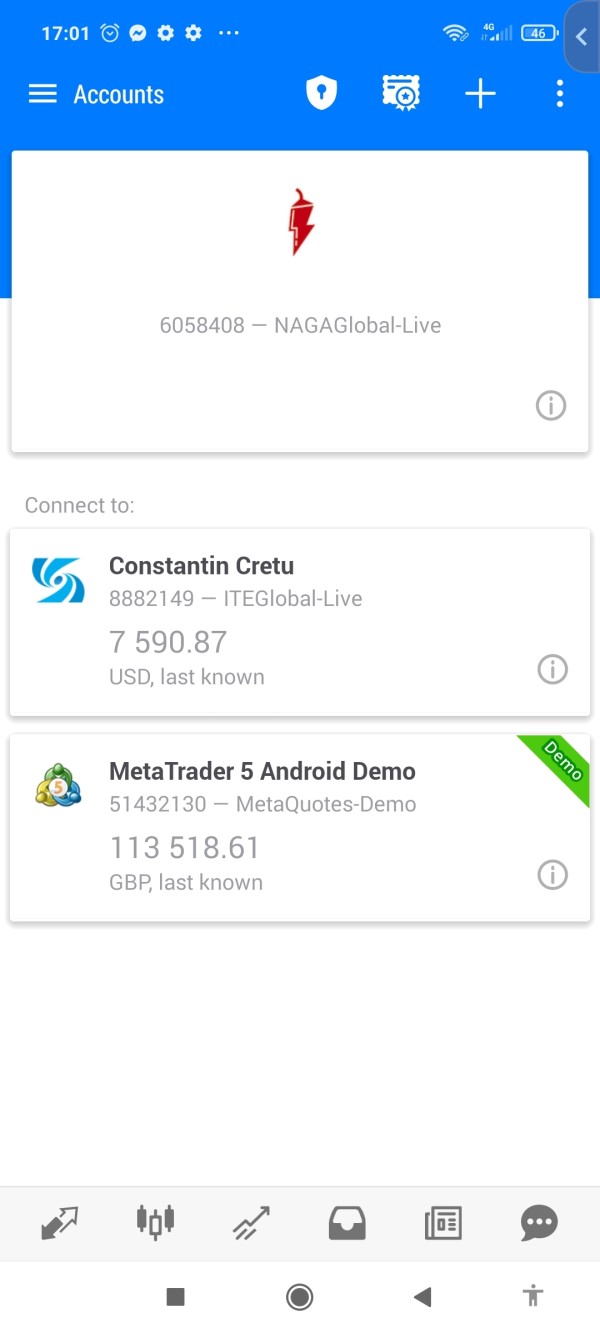Go to the Trade trend-lines tab

(x=251, y=1222)
